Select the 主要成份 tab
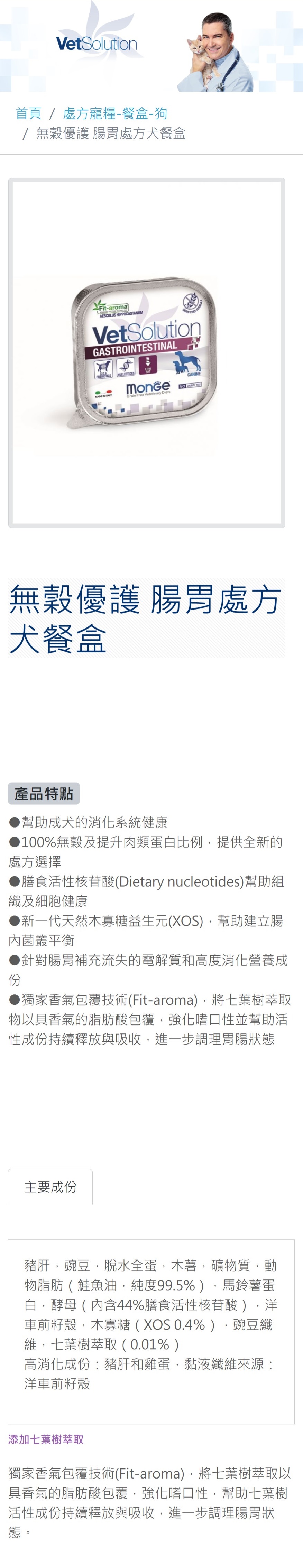The height and width of the screenshot is (1568, 303). [50, 1186]
